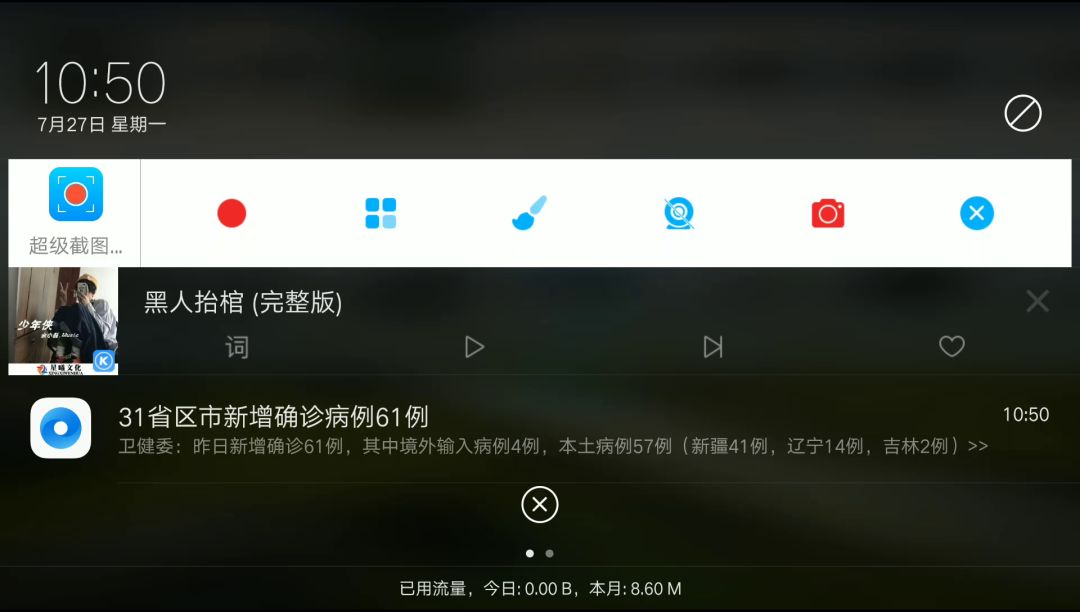Open the album cover of the playing song
This screenshot has height=612, width=1080.
click(x=63, y=321)
